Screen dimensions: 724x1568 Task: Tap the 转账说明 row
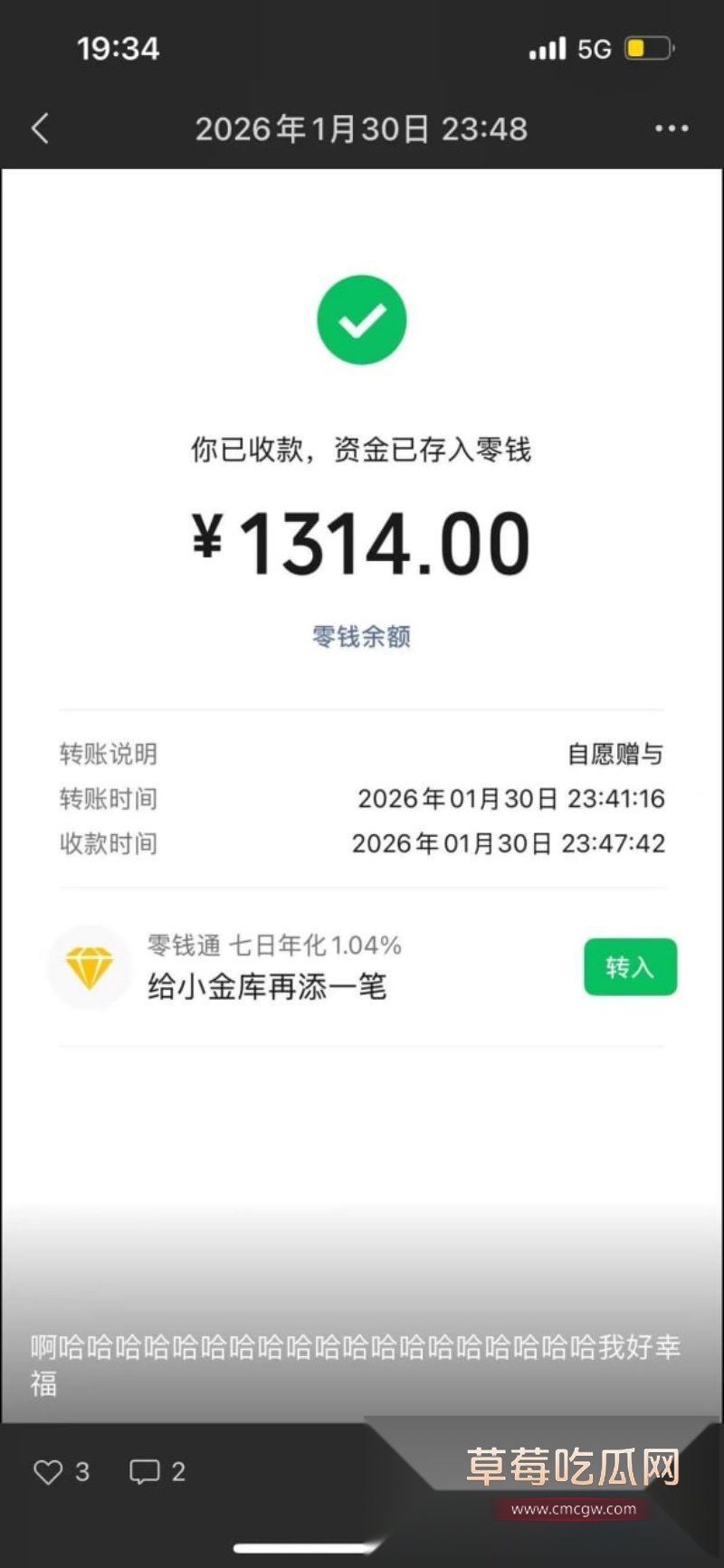tap(108, 754)
